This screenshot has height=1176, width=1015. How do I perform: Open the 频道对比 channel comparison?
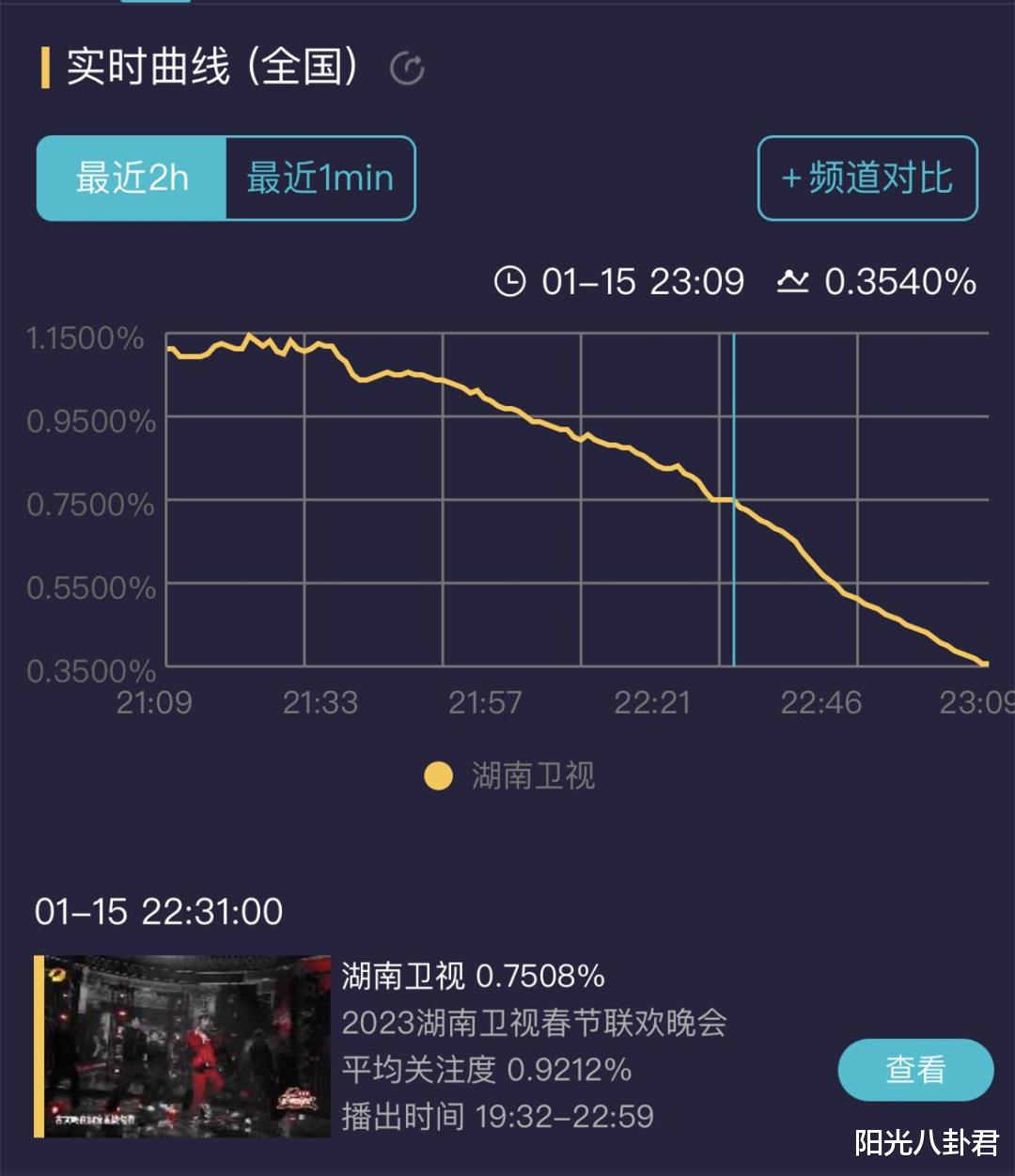pos(867,178)
